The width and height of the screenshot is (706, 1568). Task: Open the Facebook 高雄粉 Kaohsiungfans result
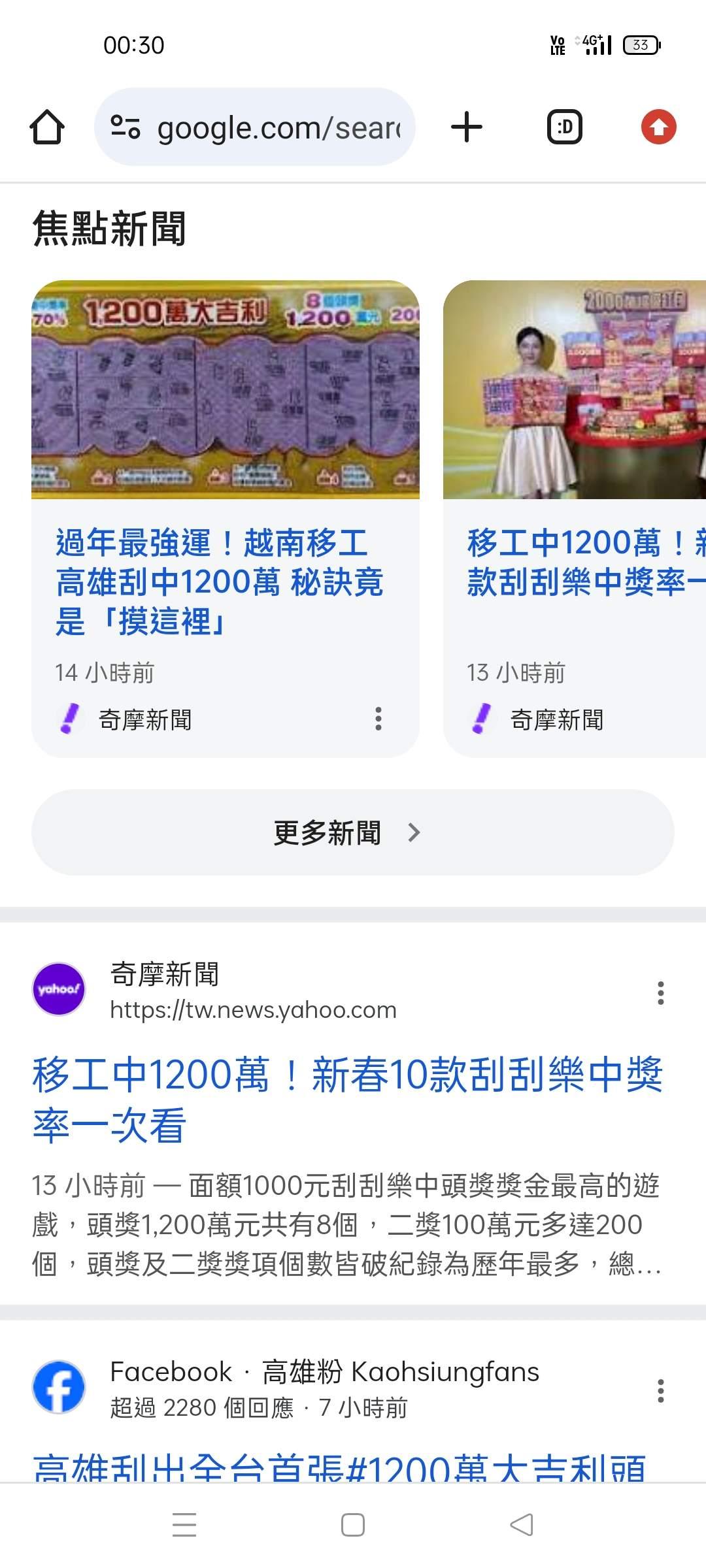pyautogui.click(x=339, y=1467)
